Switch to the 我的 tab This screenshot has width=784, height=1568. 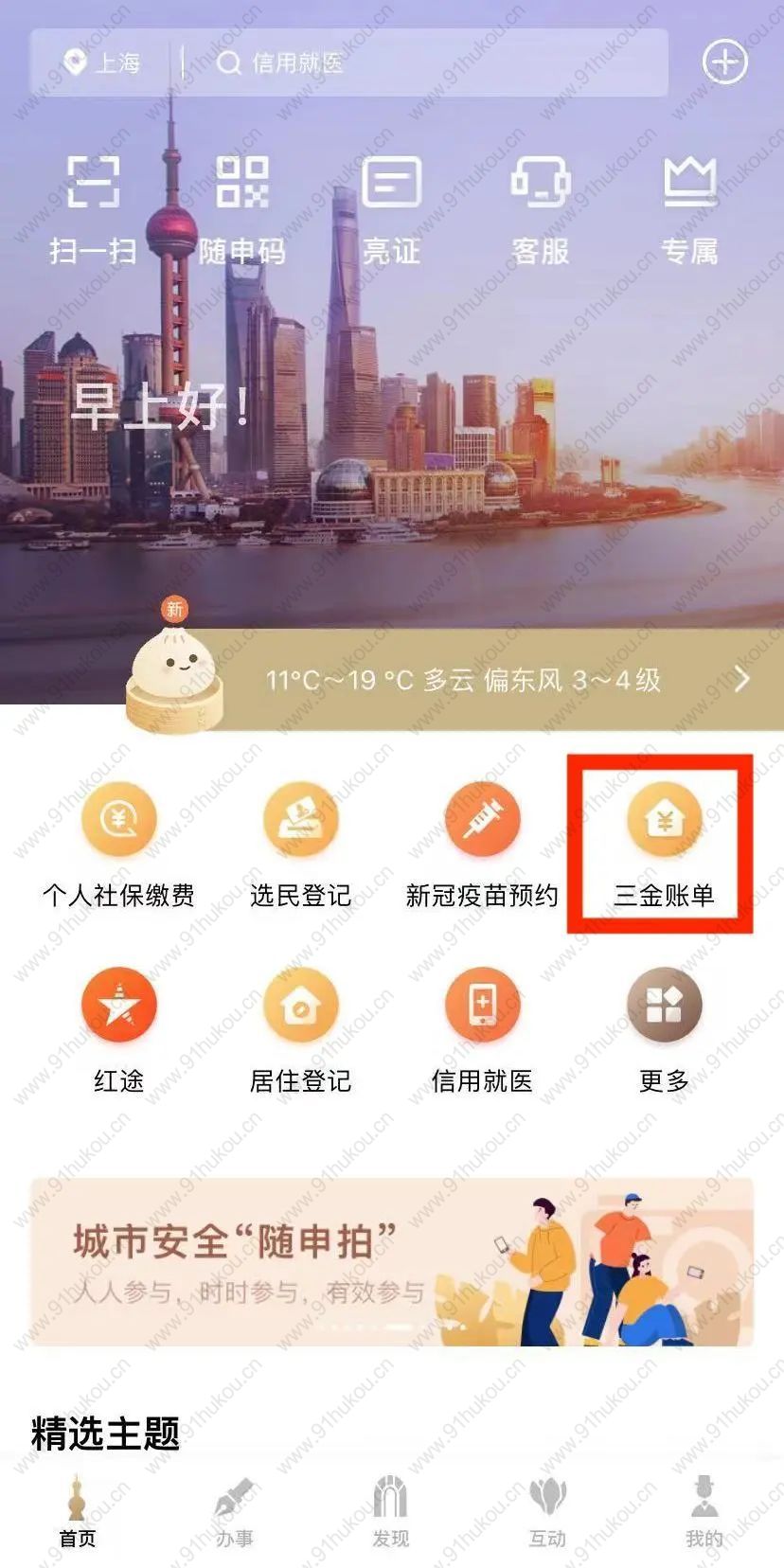tap(704, 1513)
